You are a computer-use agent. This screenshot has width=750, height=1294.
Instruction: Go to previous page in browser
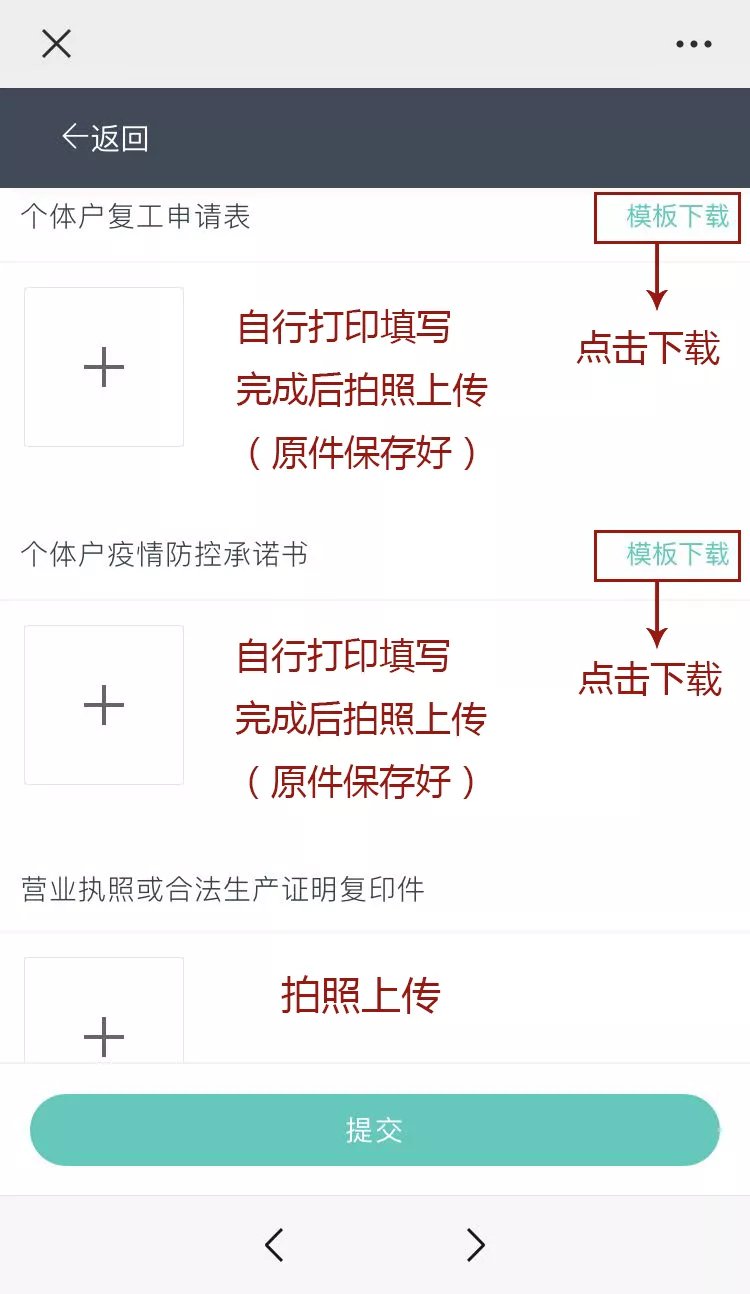[274, 1245]
